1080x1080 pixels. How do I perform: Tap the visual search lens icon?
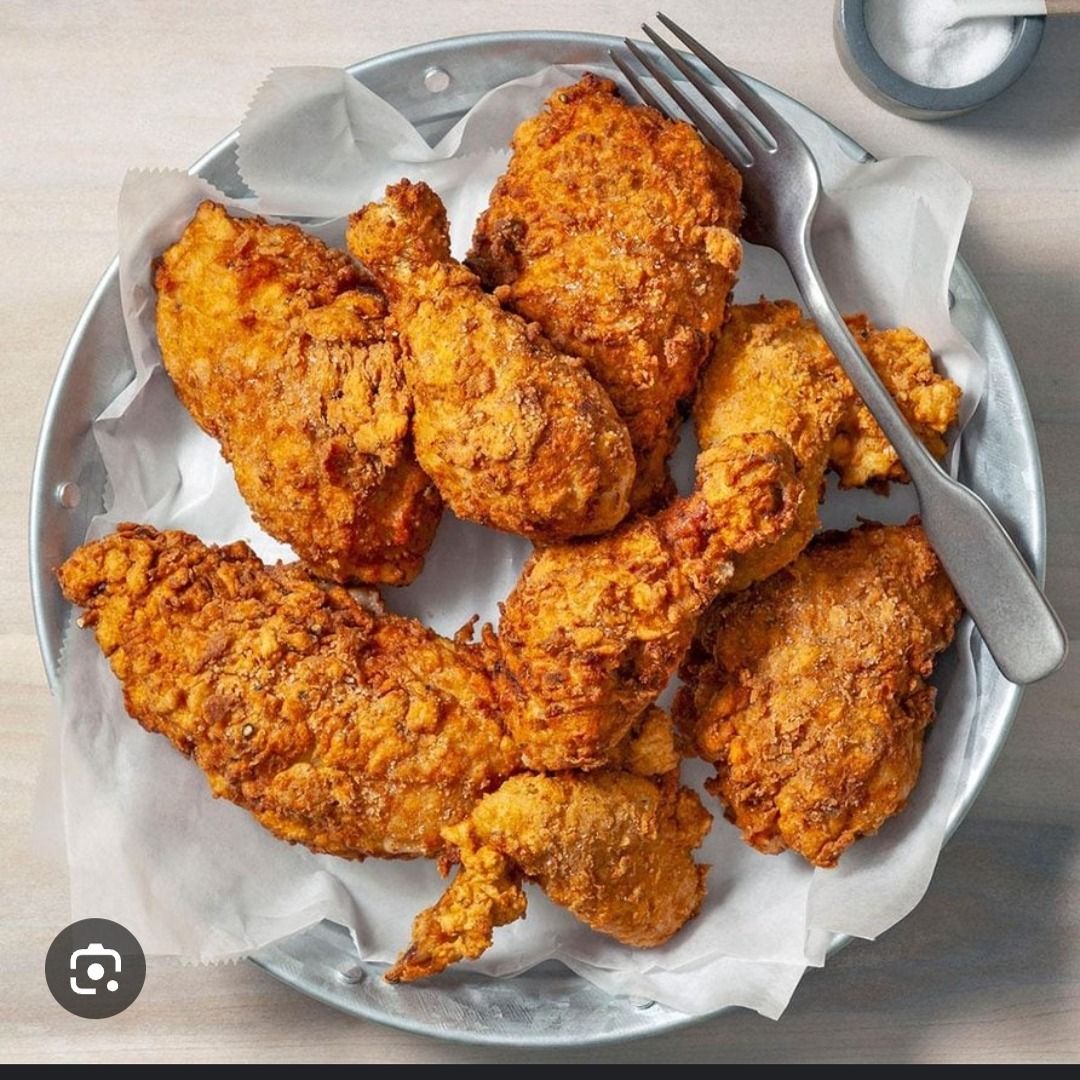tap(95, 968)
